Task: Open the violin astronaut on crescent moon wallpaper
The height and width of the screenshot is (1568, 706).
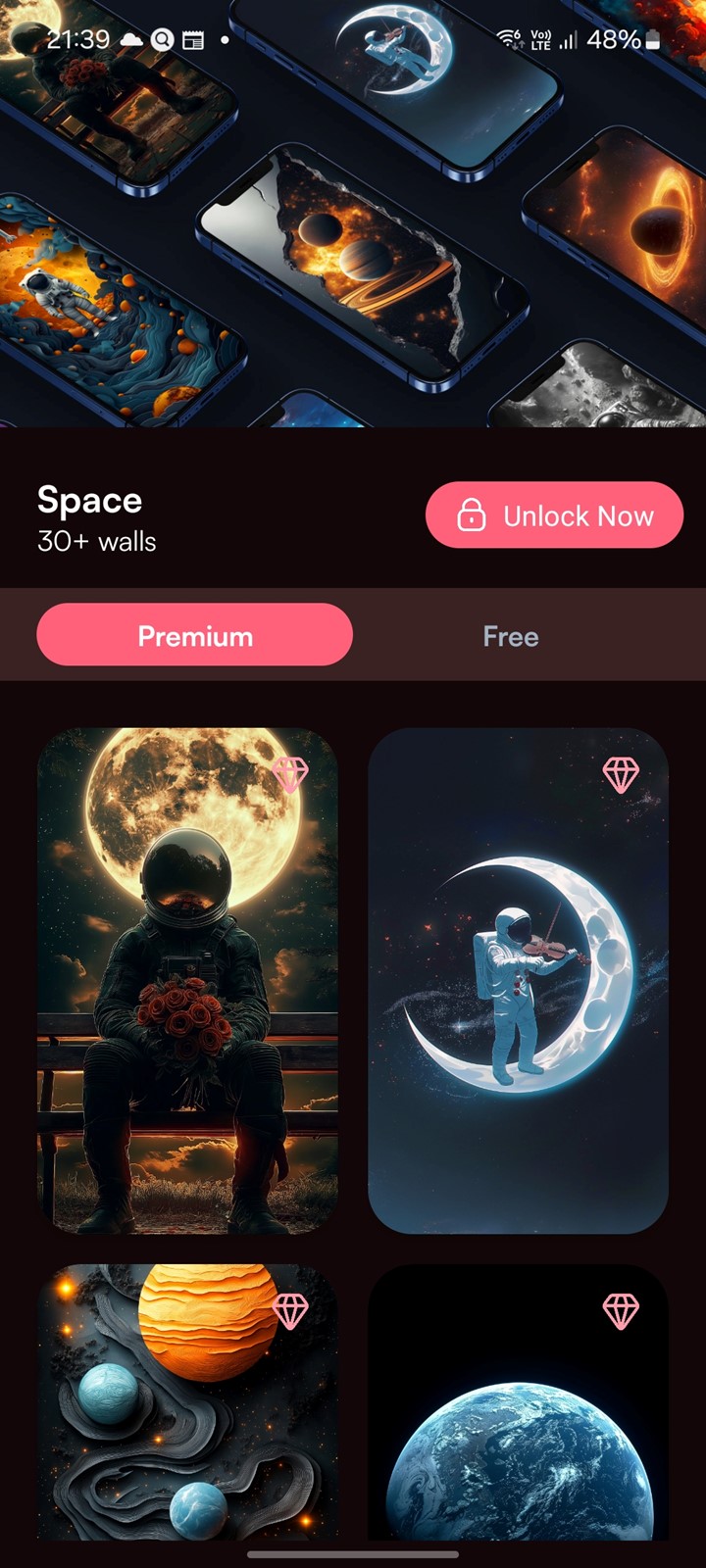Action: (518, 980)
